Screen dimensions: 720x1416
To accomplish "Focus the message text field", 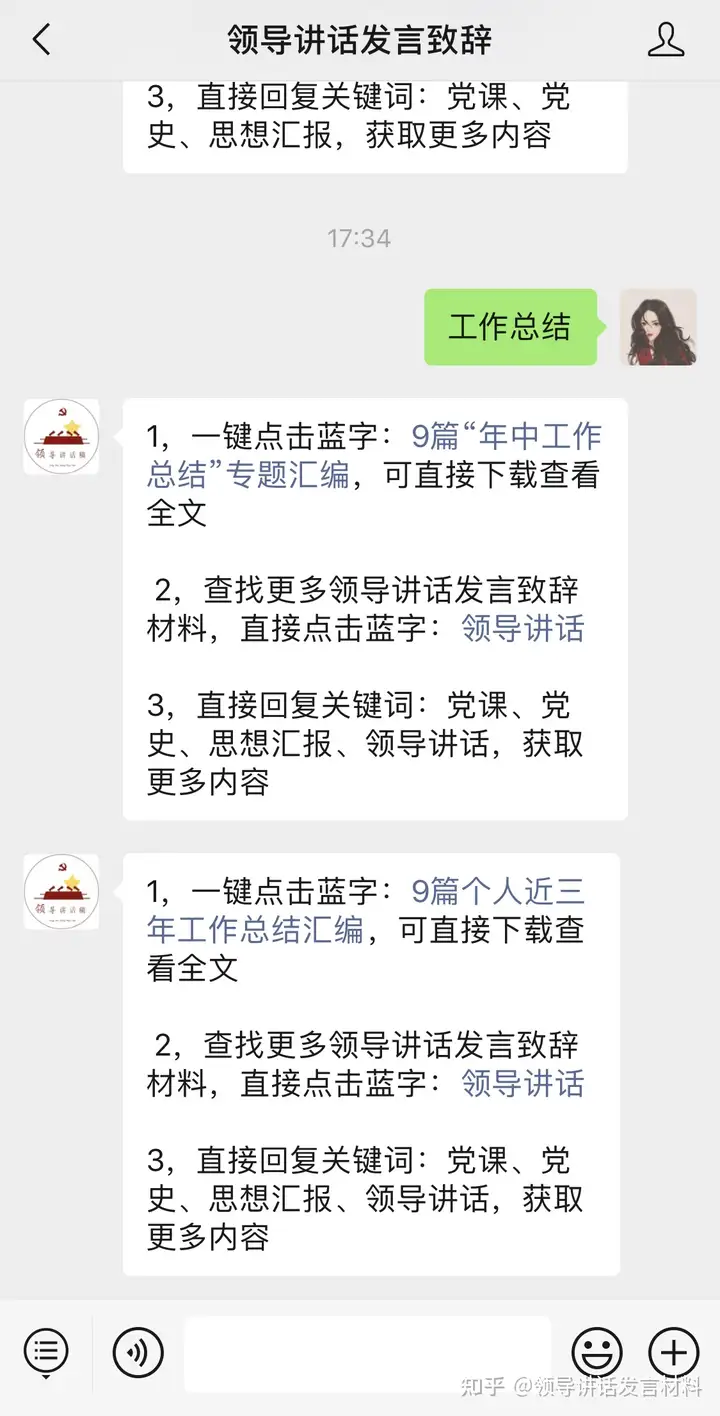I will pyautogui.click(x=367, y=1354).
